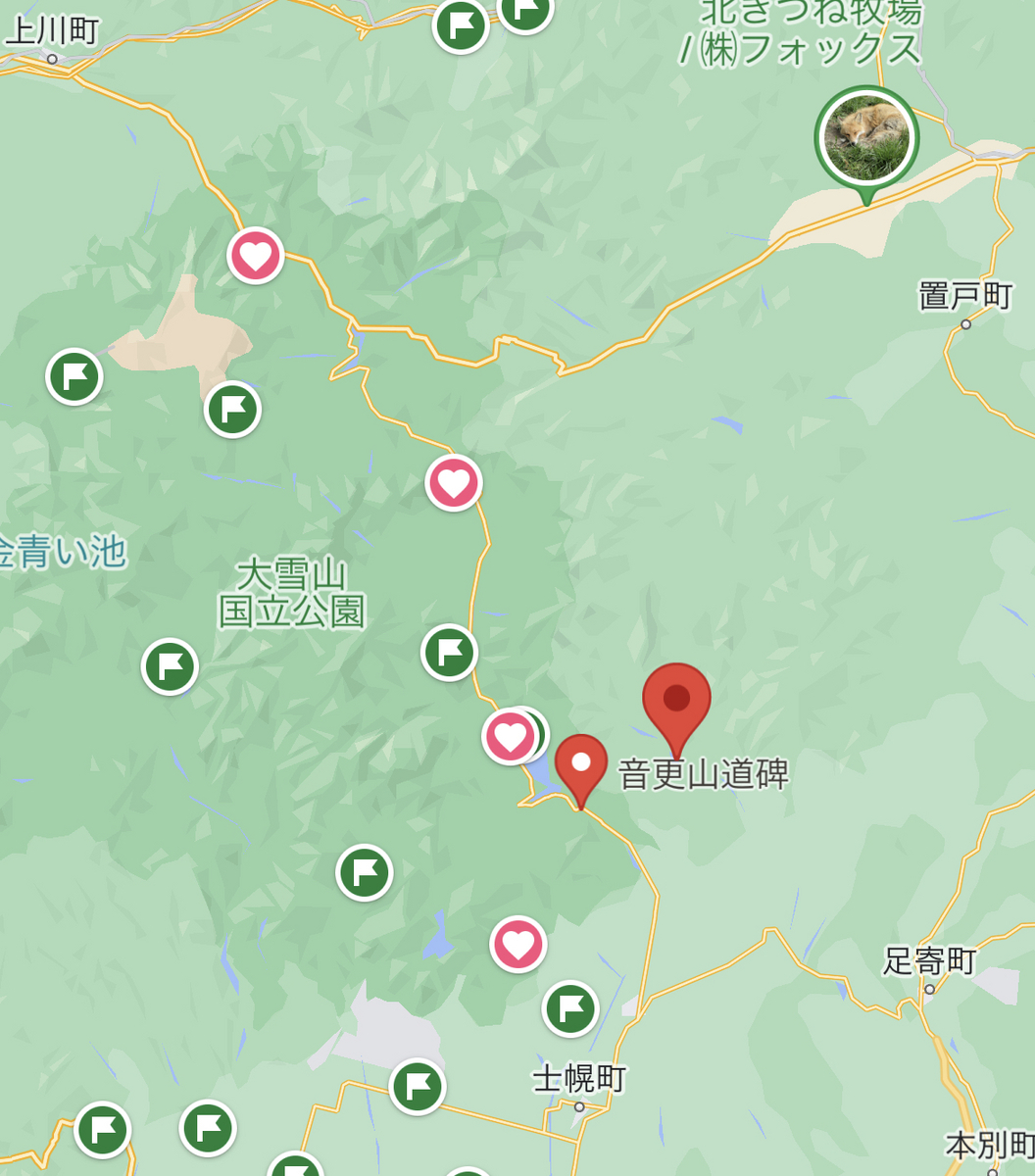Tap the large red pin labeled 音更山道碑
This screenshot has width=1035, height=1176.
[x=676, y=700]
